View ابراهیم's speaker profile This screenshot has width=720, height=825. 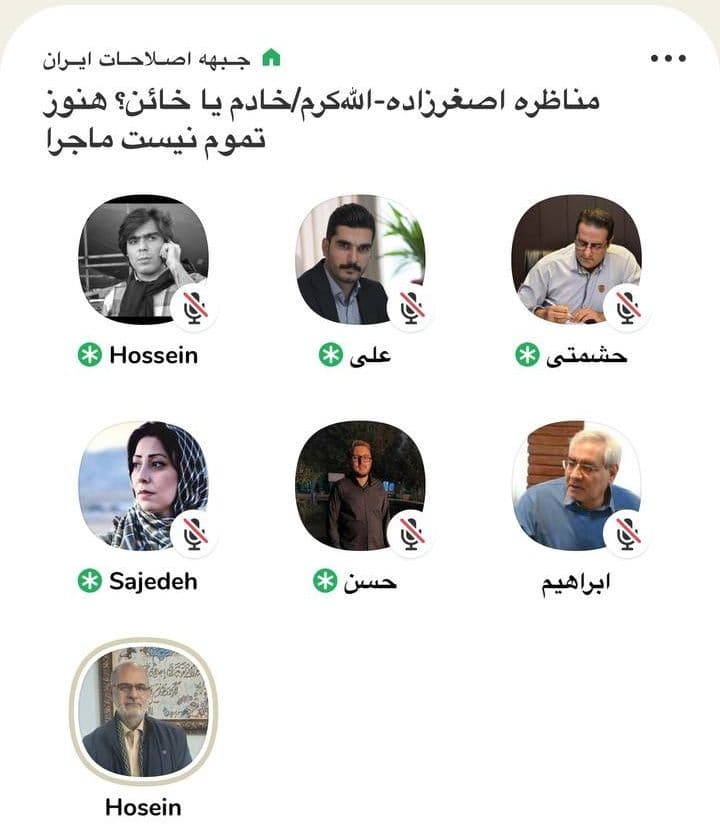click(576, 485)
